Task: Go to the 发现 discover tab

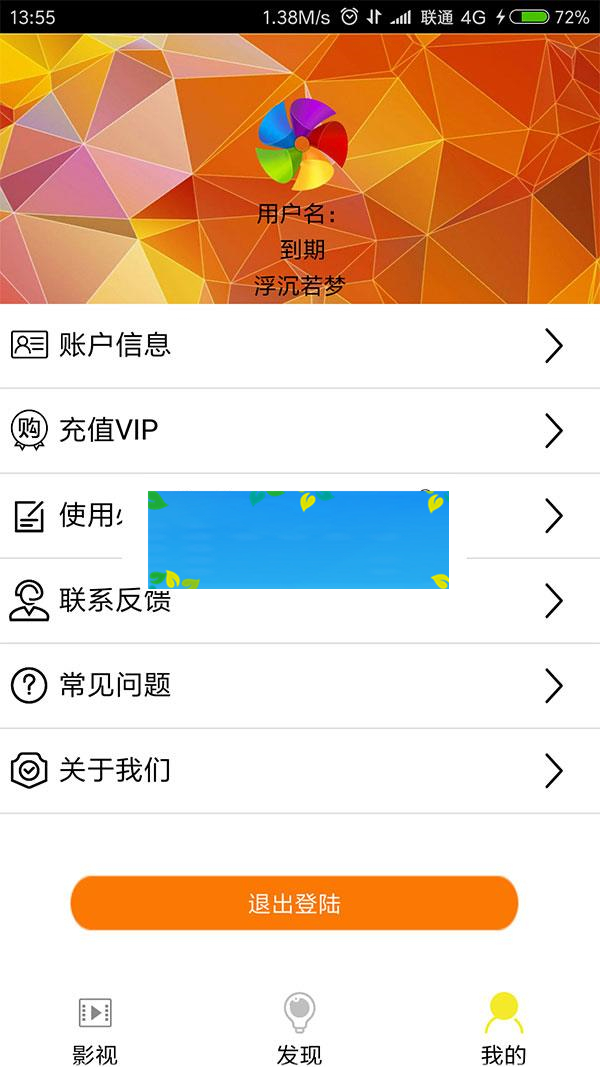Action: 299,1028
